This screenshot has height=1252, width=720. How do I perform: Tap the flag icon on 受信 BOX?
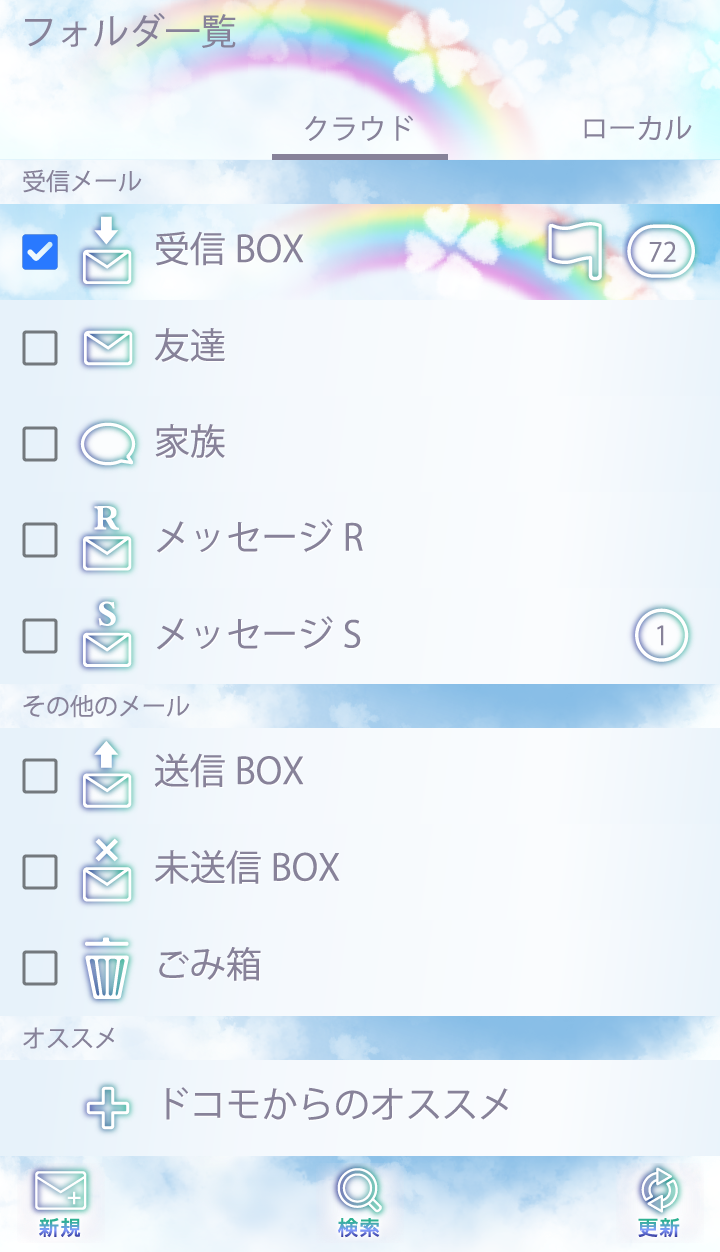[575, 251]
